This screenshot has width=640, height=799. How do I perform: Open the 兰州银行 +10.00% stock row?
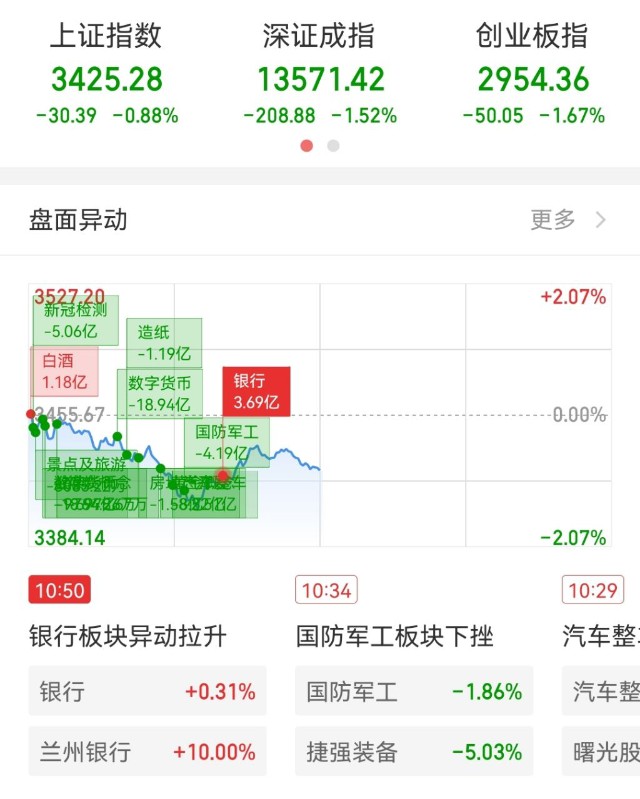147,751
